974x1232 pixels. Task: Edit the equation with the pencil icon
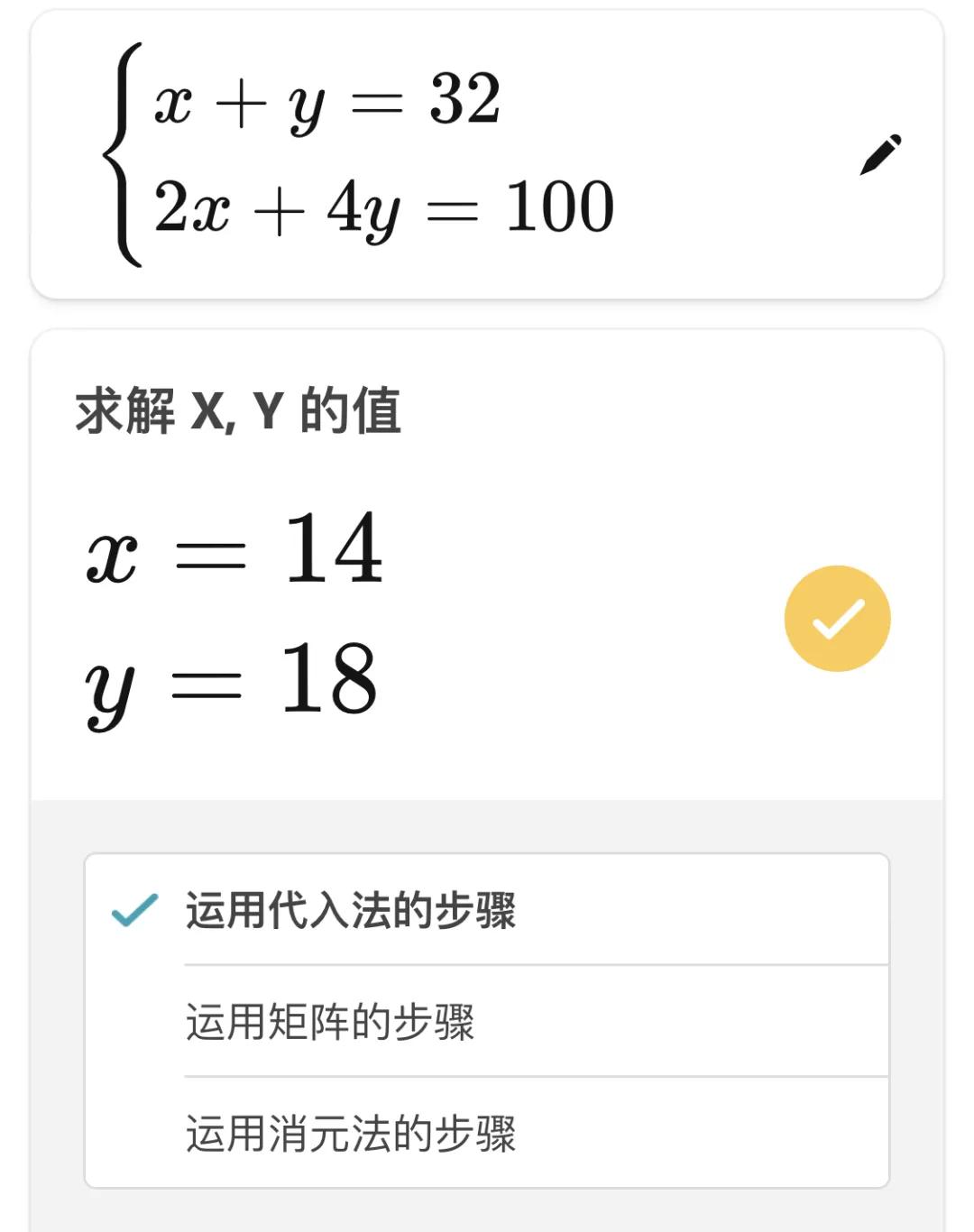pos(880,154)
